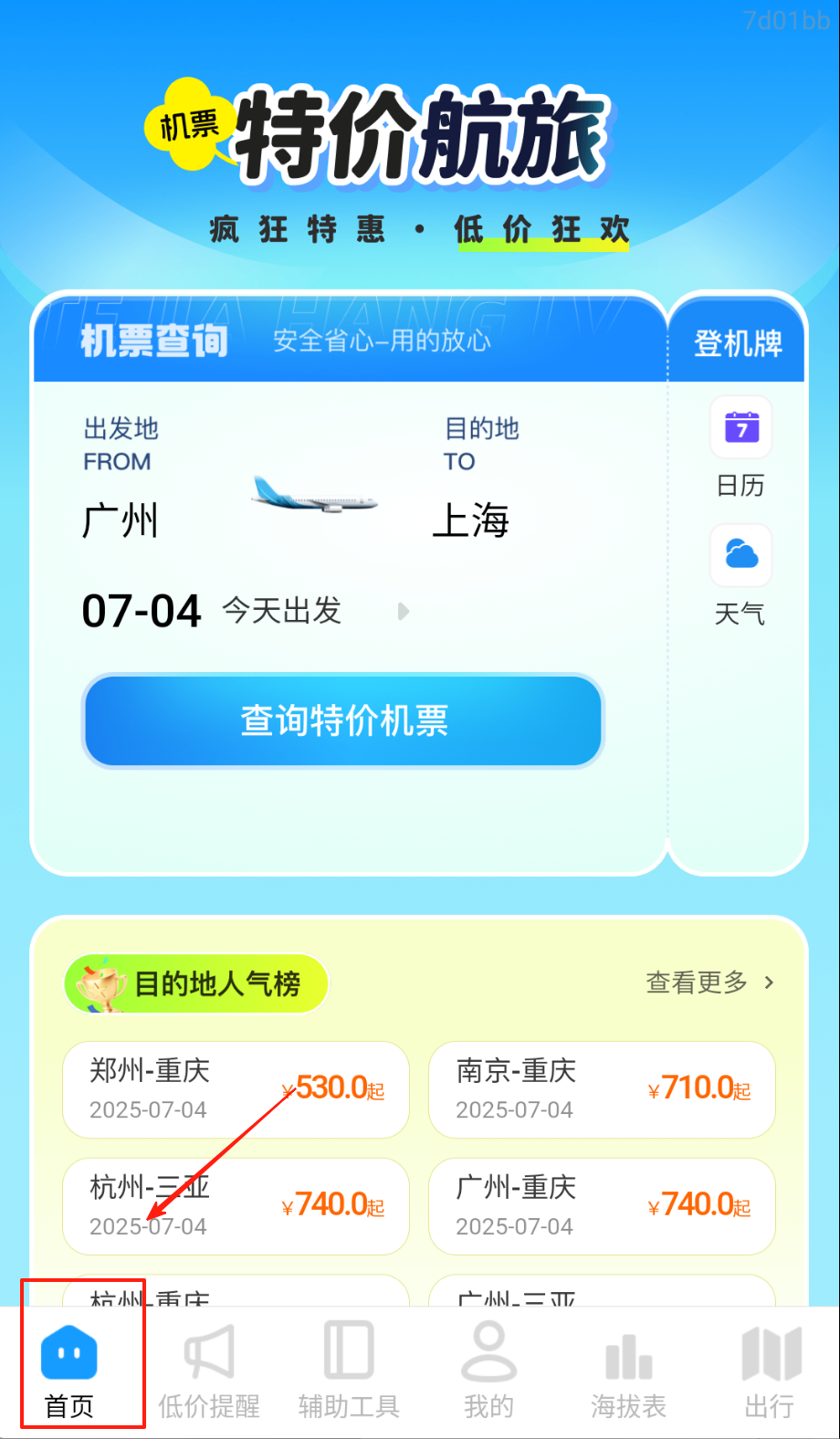Open the 出行 tab
840x1439 pixels.
770,1370
